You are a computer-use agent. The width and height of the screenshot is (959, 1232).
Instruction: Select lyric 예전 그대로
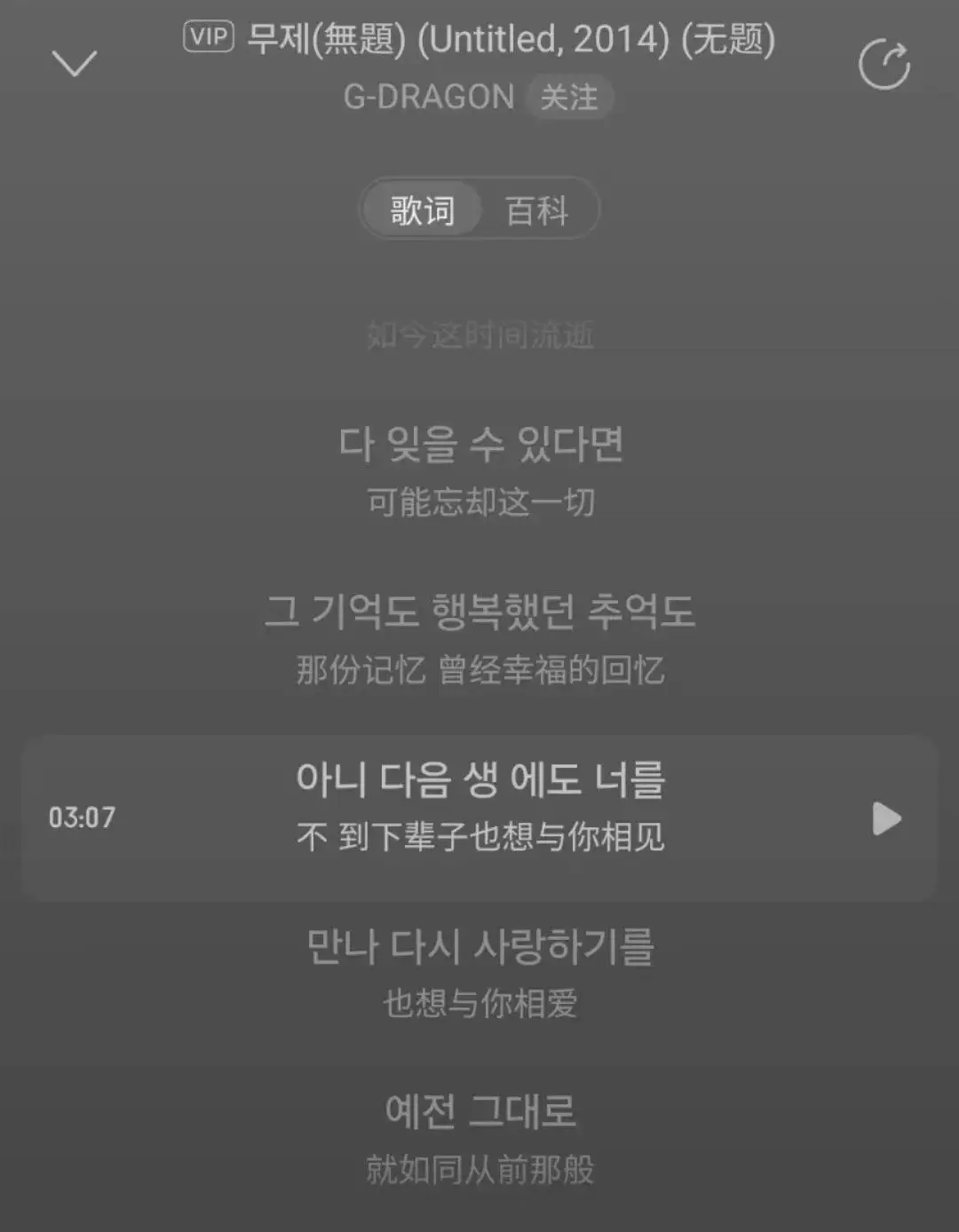[x=479, y=1113]
